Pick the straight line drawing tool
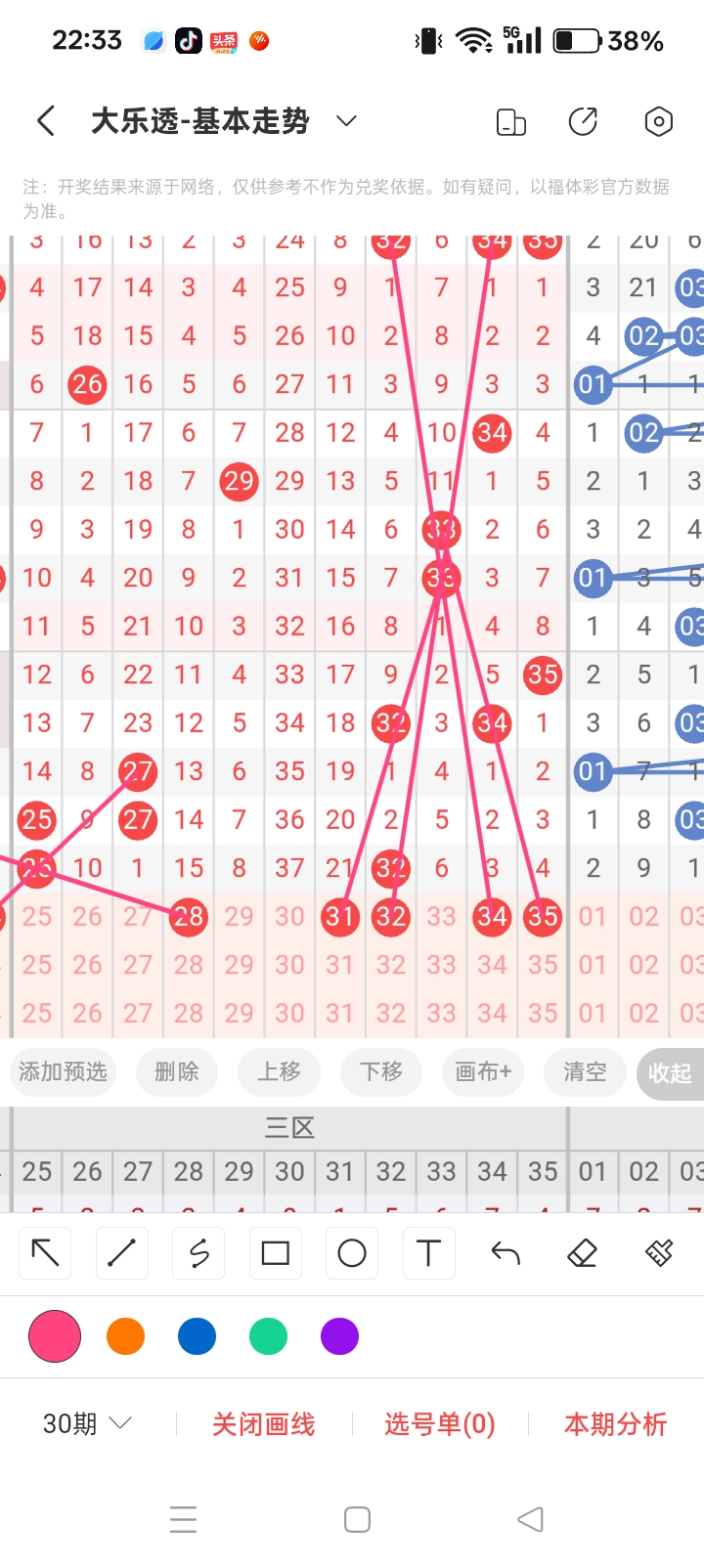This screenshot has height=1568, width=704. pos(121,1252)
